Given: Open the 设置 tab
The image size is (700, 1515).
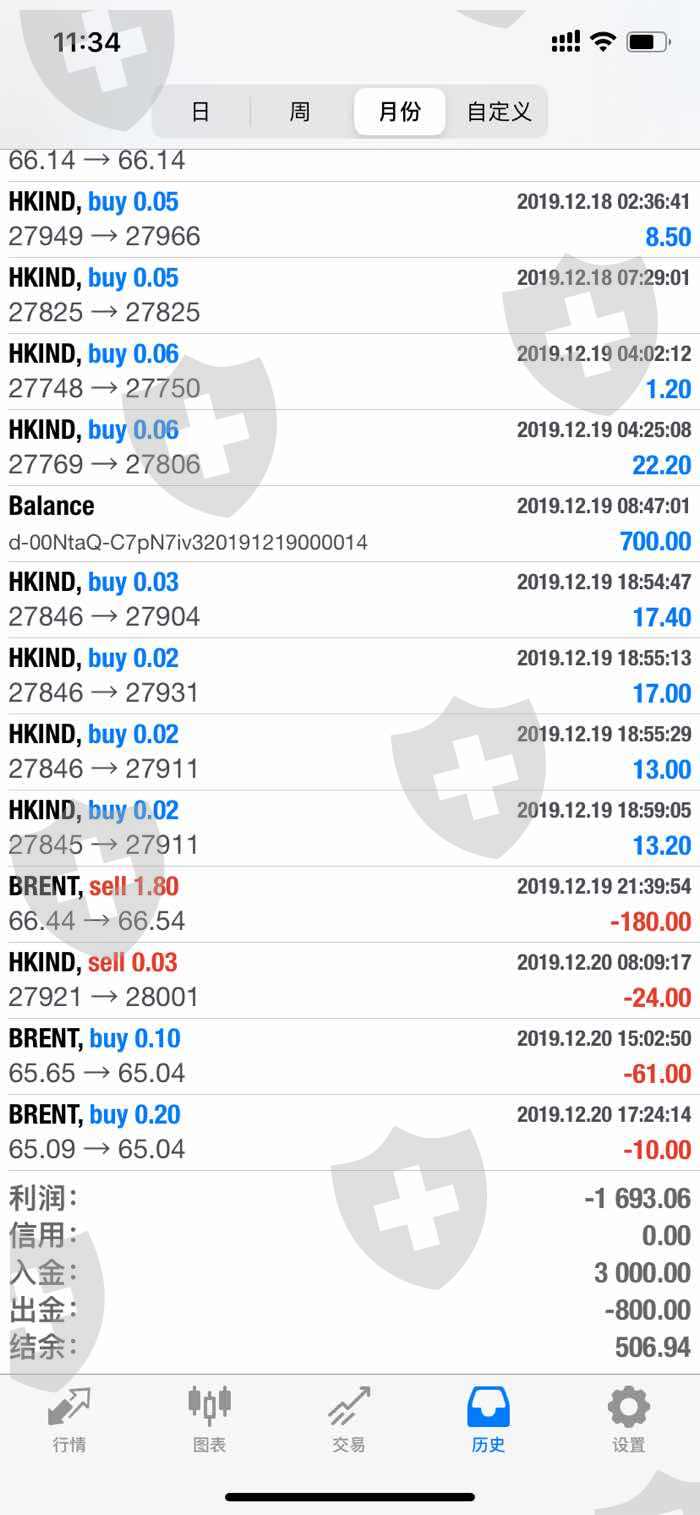Looking at the screenshot, I should 629,1420.
